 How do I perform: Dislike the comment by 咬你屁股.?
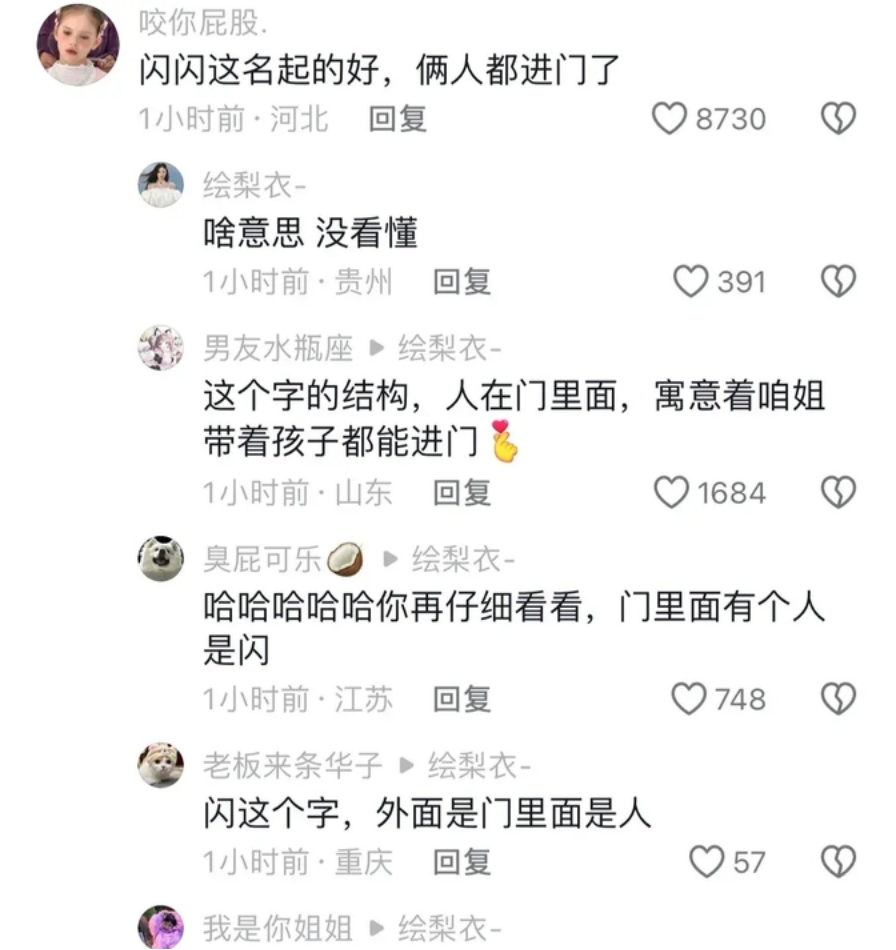click(x=838, y=120)
